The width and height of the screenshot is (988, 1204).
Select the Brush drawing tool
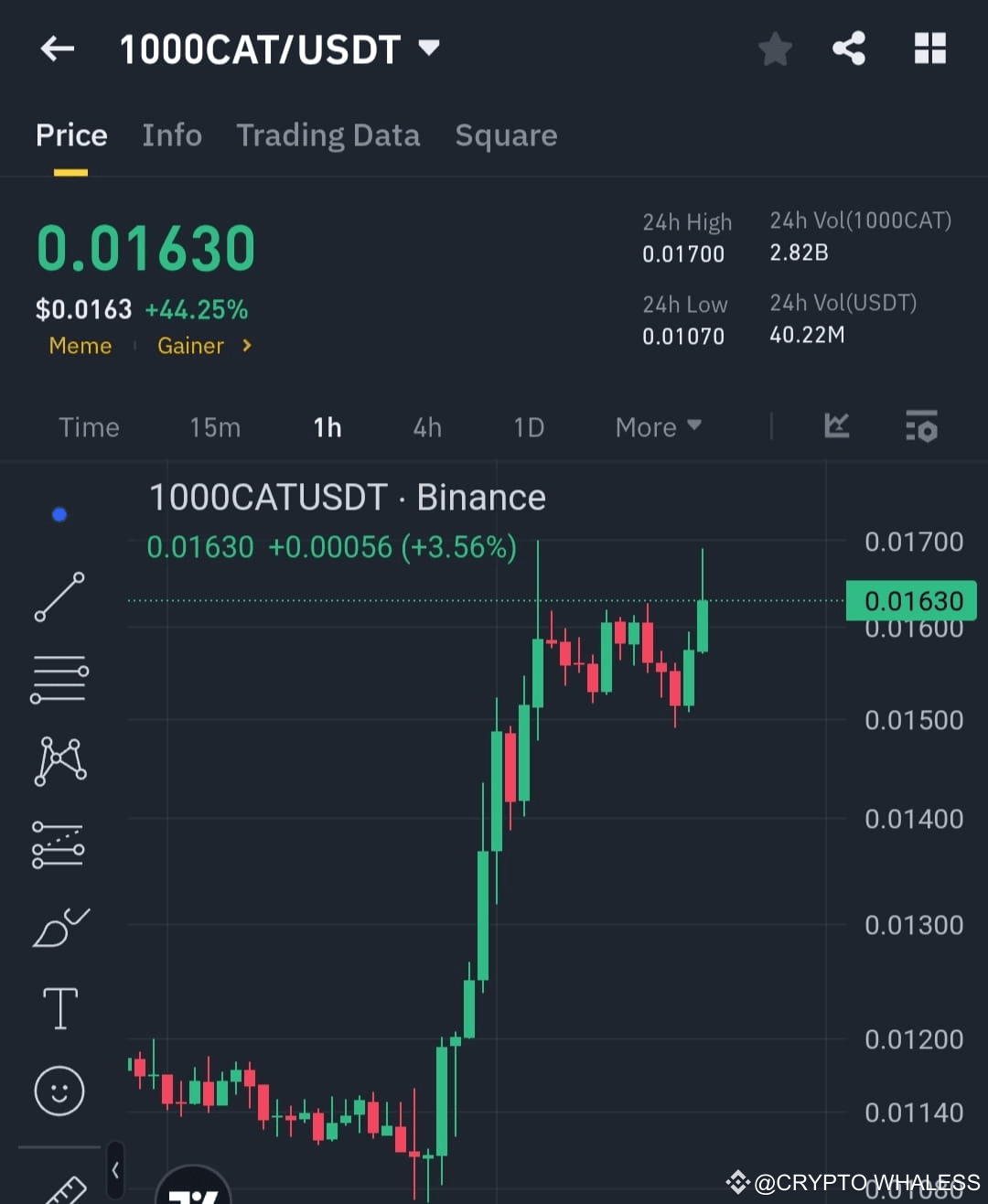click(59, 926)
